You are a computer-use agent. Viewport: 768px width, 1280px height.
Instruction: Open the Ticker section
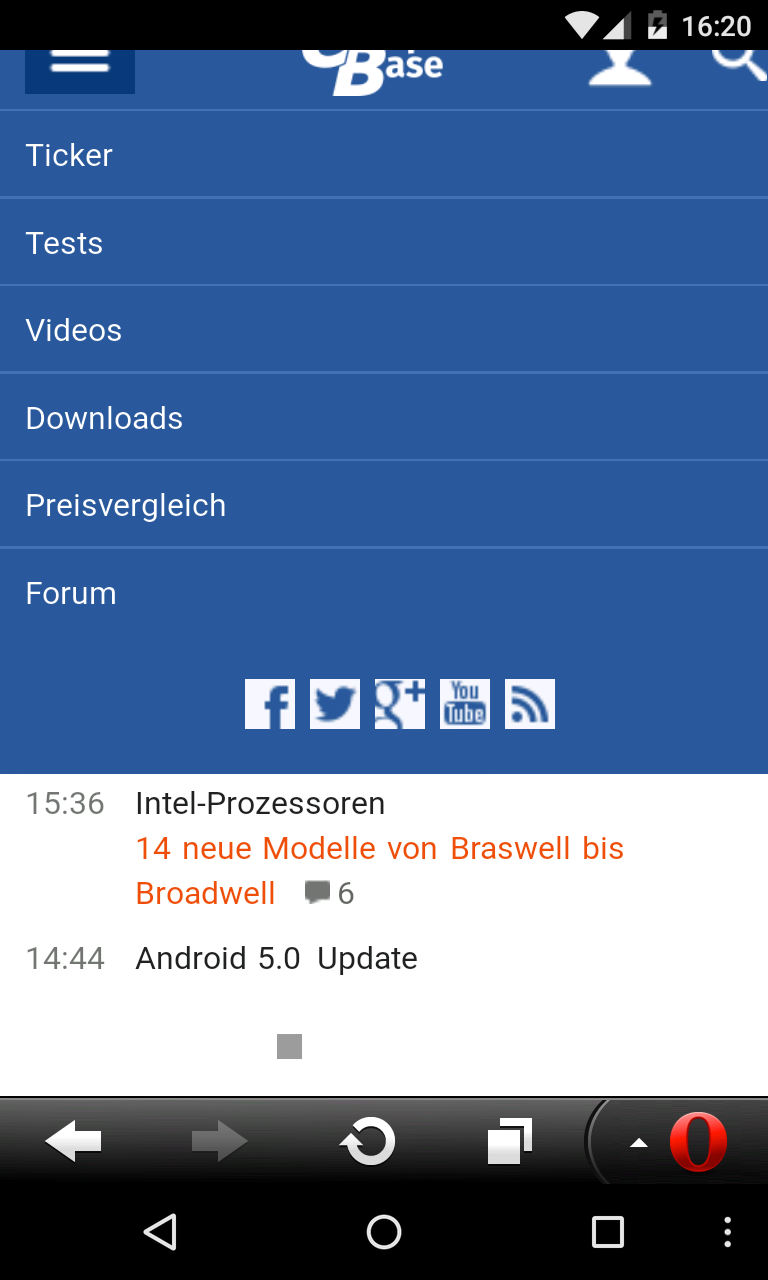[69, 155]
